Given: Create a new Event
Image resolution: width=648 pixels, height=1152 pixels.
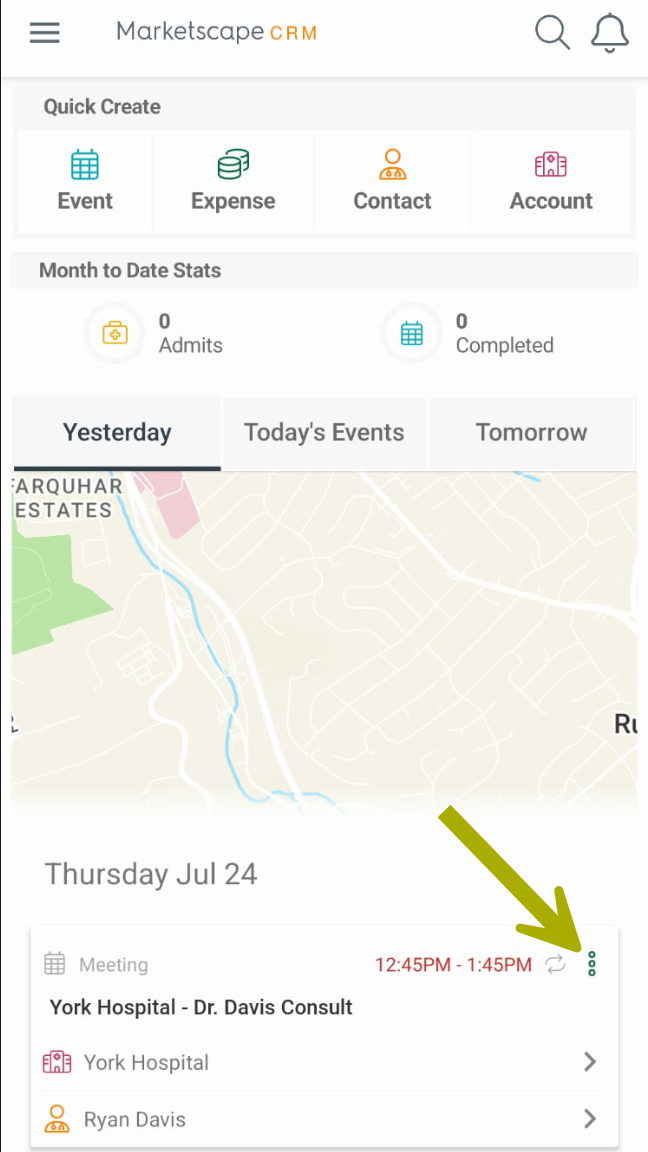Looking at the screenshot, I should pyautogui.click(x=85, y=181).
